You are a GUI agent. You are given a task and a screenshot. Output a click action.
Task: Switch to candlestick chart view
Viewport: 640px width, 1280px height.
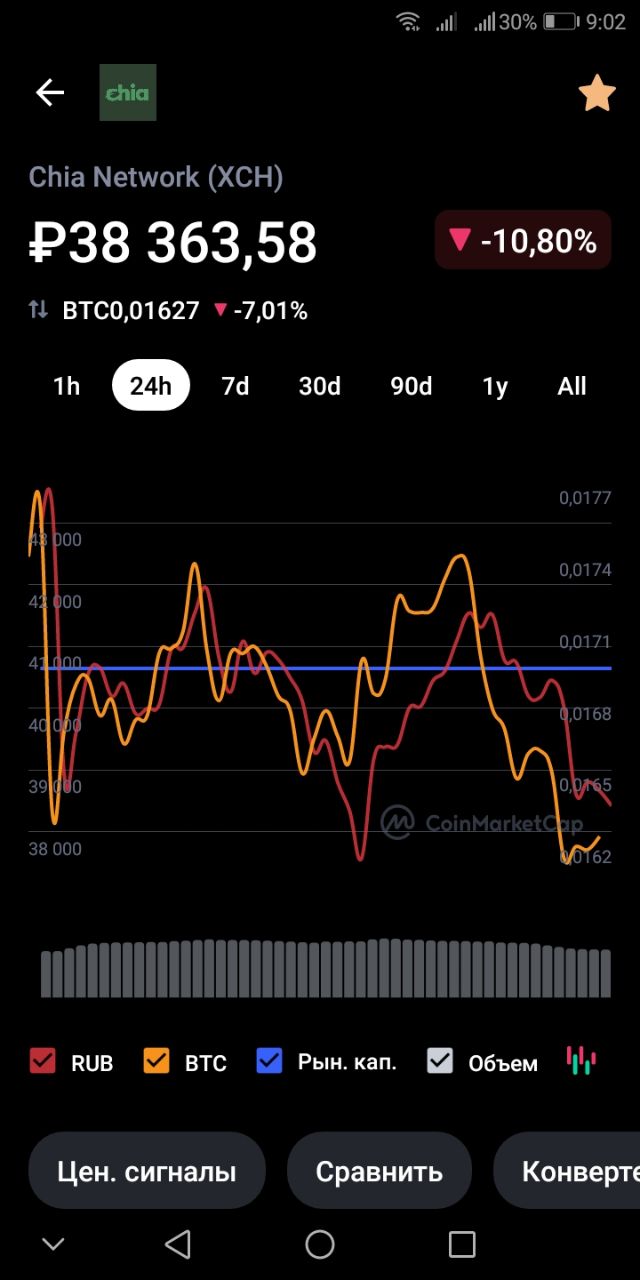[581, 1060]
